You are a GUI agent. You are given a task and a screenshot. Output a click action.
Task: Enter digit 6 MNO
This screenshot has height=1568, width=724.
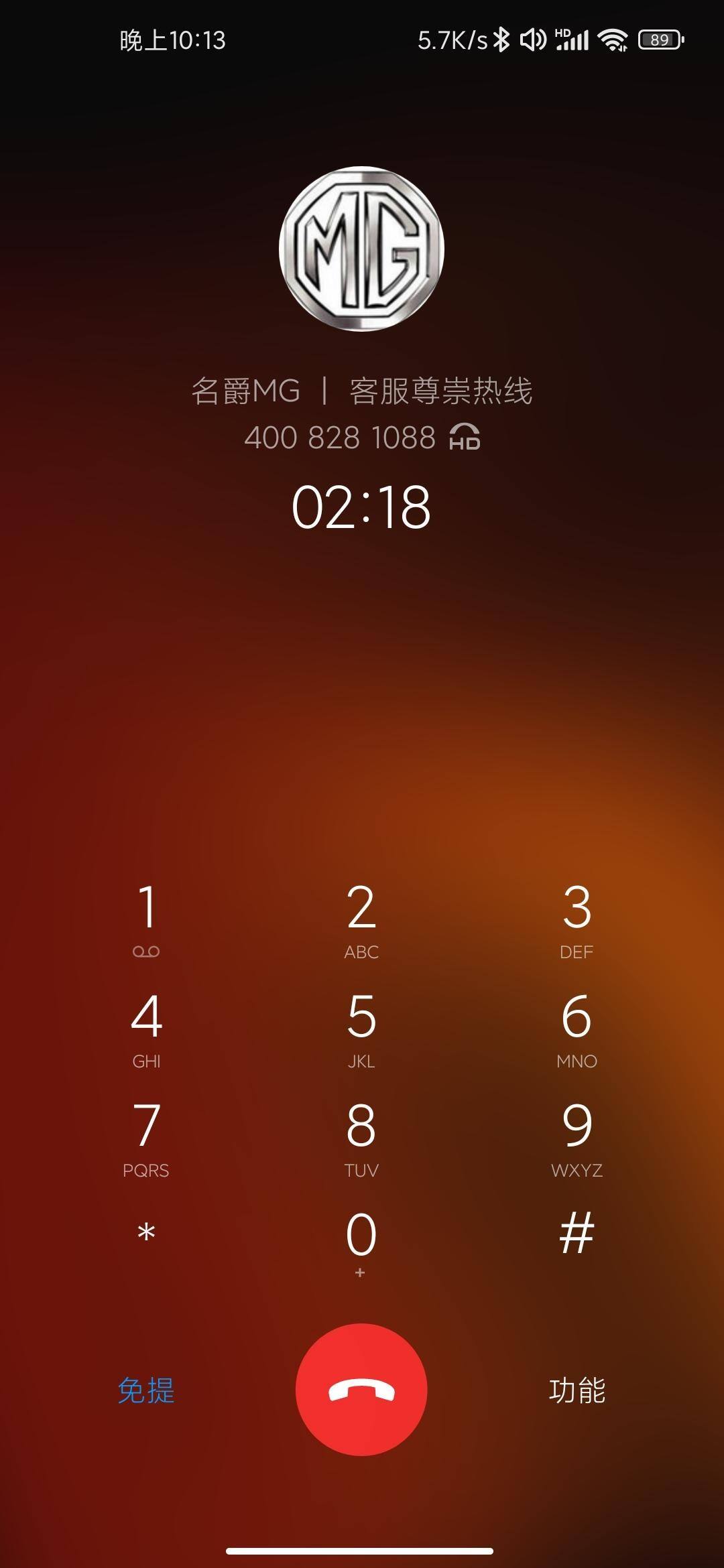point(577,1027)
